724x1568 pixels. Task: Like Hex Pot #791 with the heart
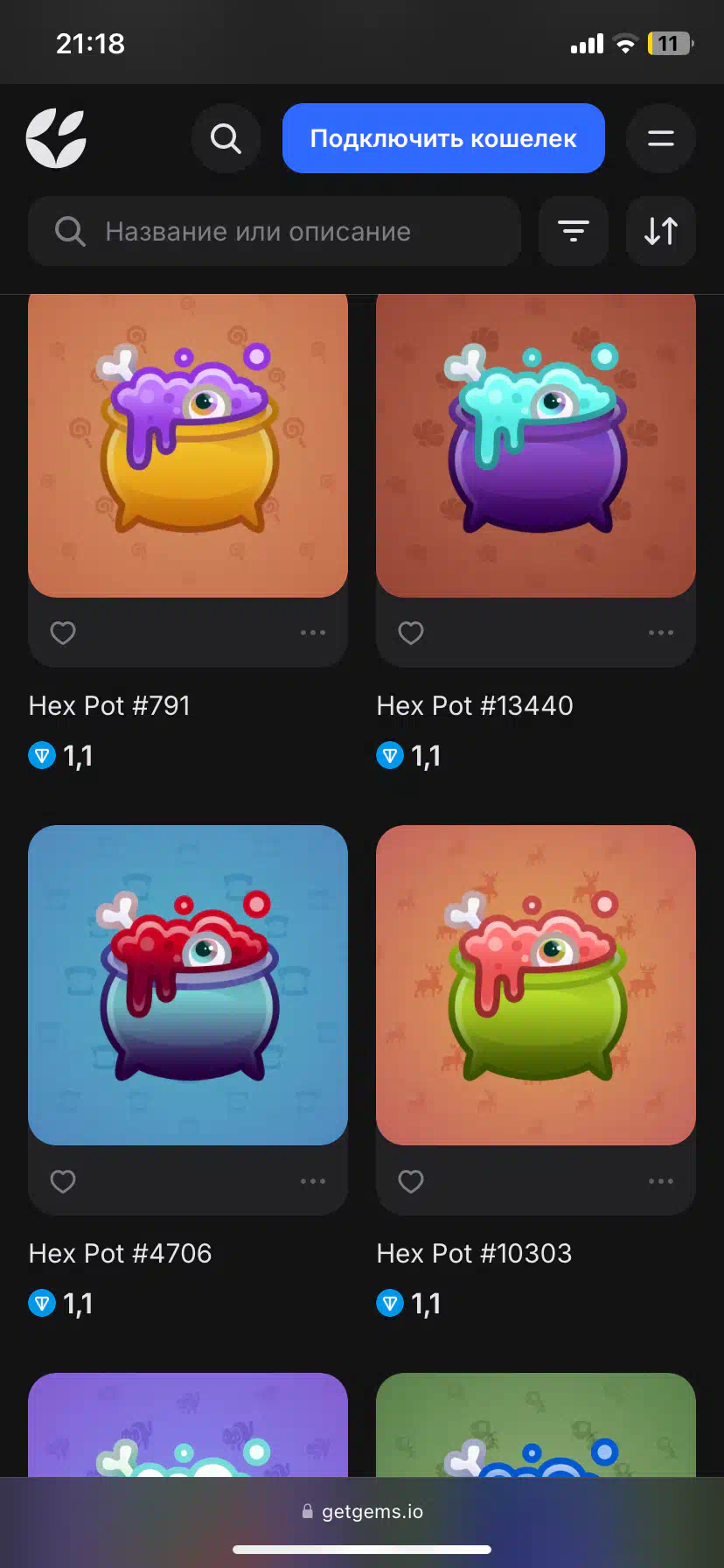pyautogui.click(x=63, y=633)
